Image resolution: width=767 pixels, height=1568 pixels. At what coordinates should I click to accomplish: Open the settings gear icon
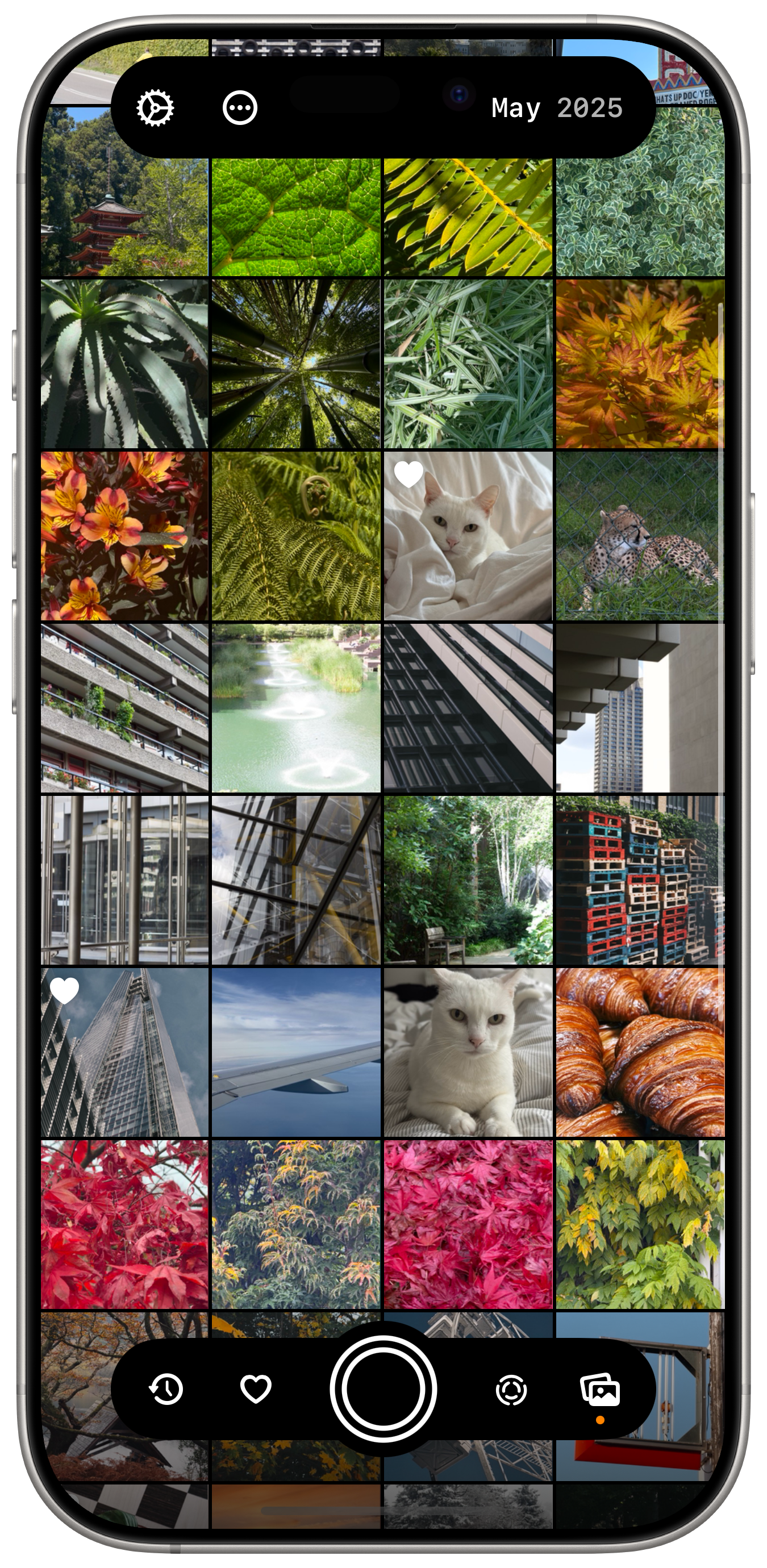coord(155,109)
